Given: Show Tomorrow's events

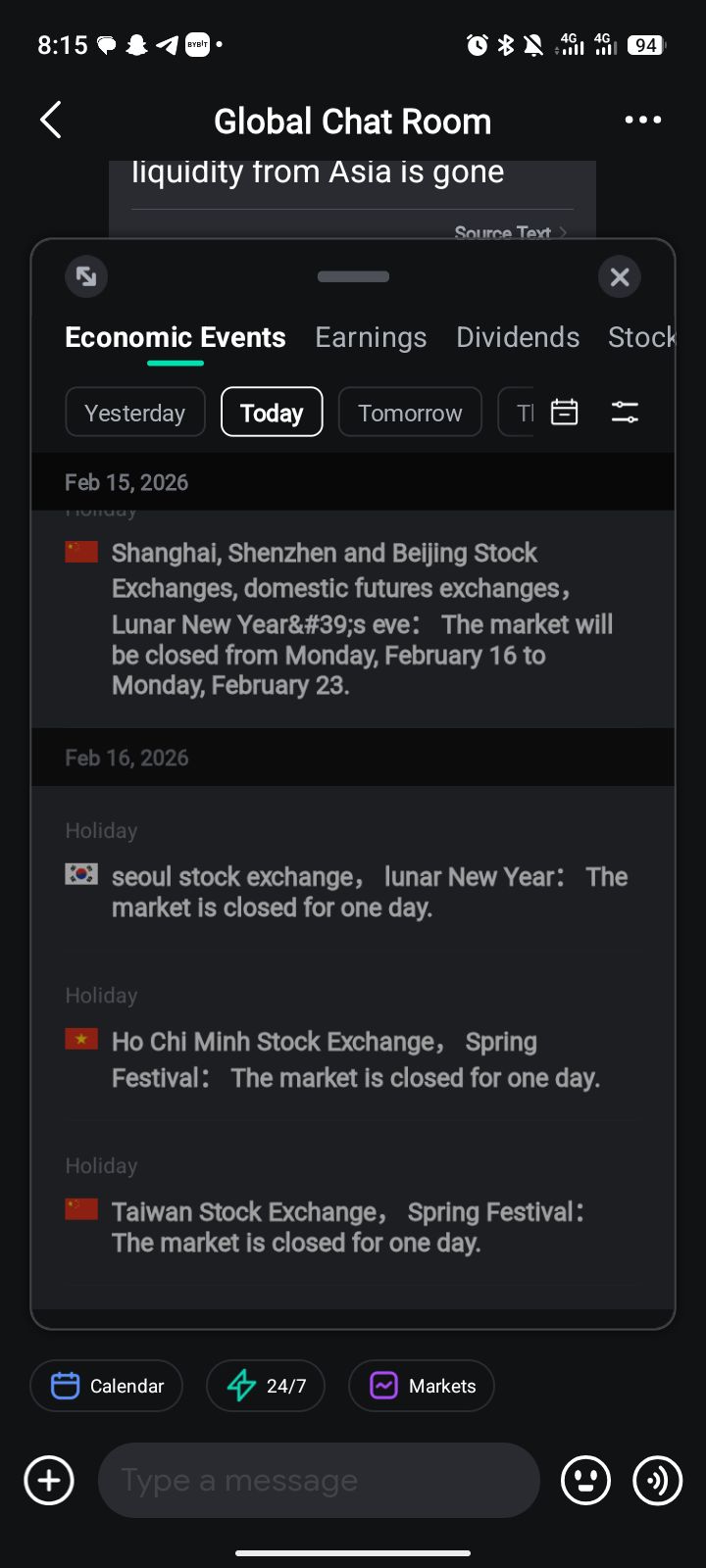Looking at the screenshot, I should pos(410,413).
